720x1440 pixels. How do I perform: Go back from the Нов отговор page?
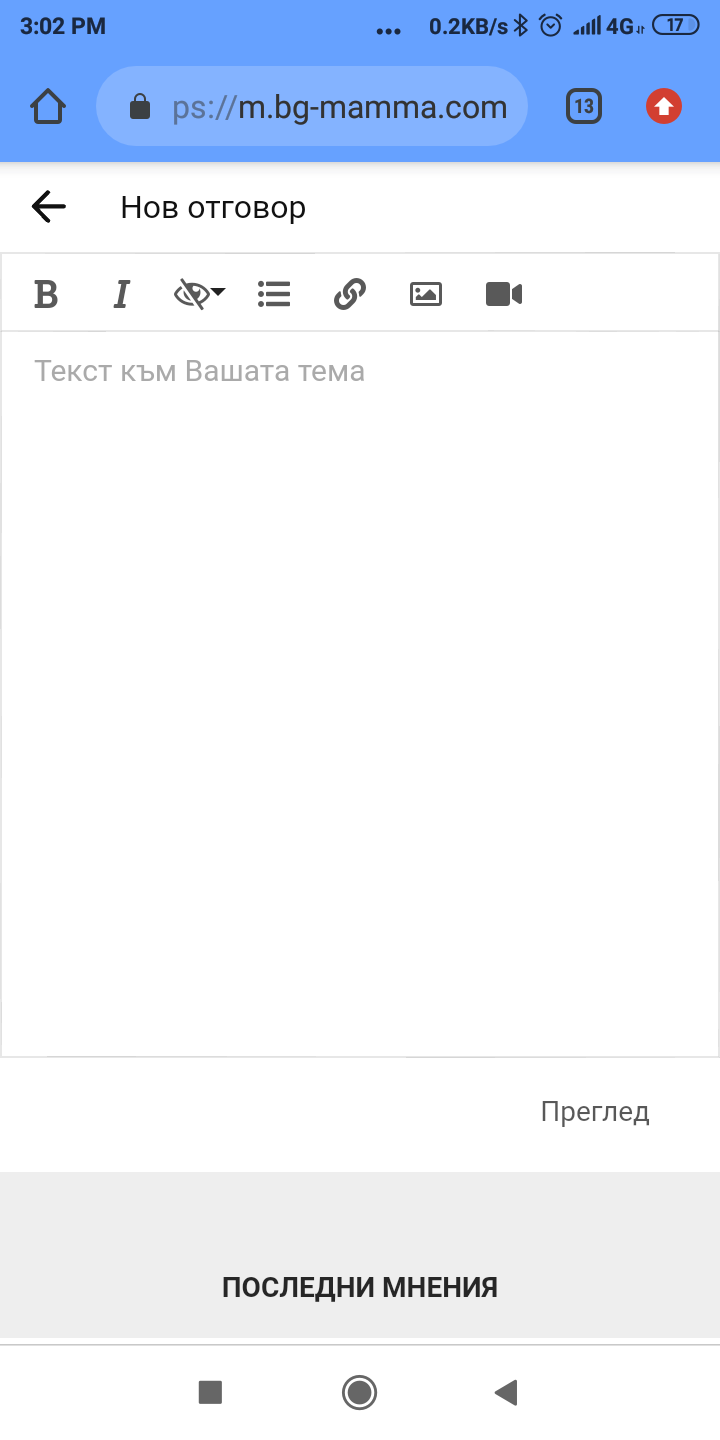coord(48,207)
